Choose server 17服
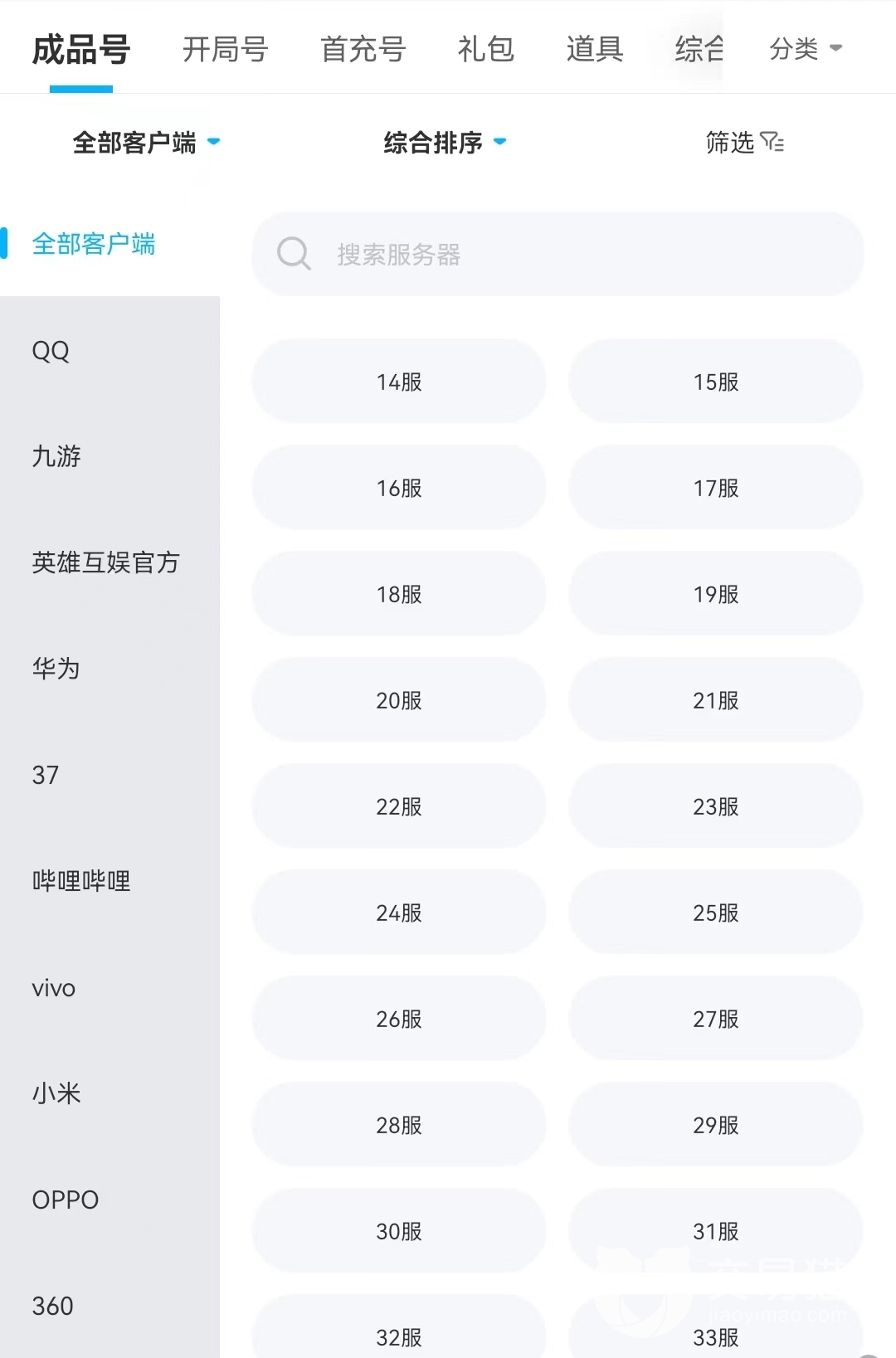This screenshot has height=1358, width=896. pyautogui.click(x=715, y=488)
